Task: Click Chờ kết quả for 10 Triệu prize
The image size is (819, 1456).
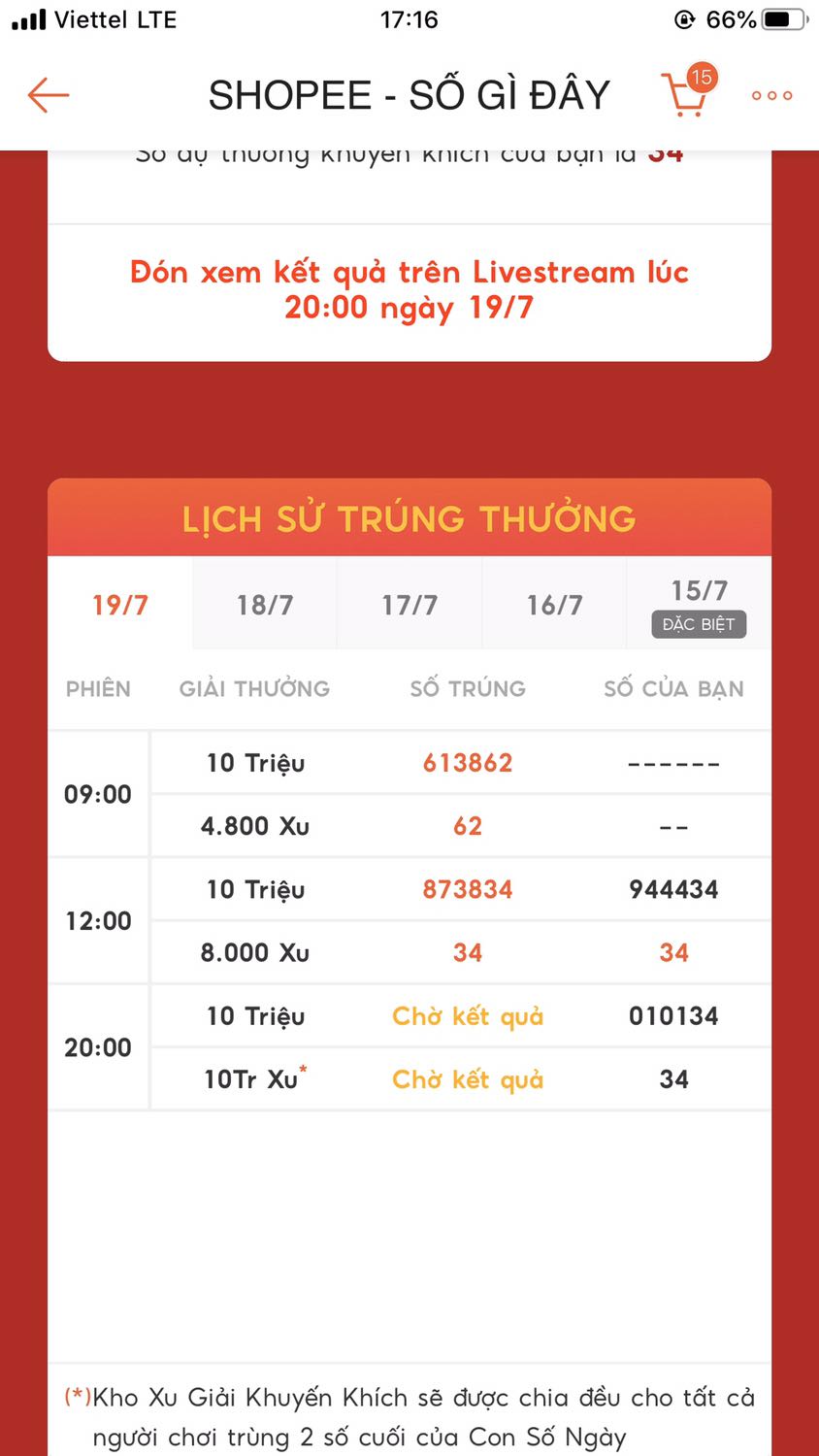Action: [467, 1015]
